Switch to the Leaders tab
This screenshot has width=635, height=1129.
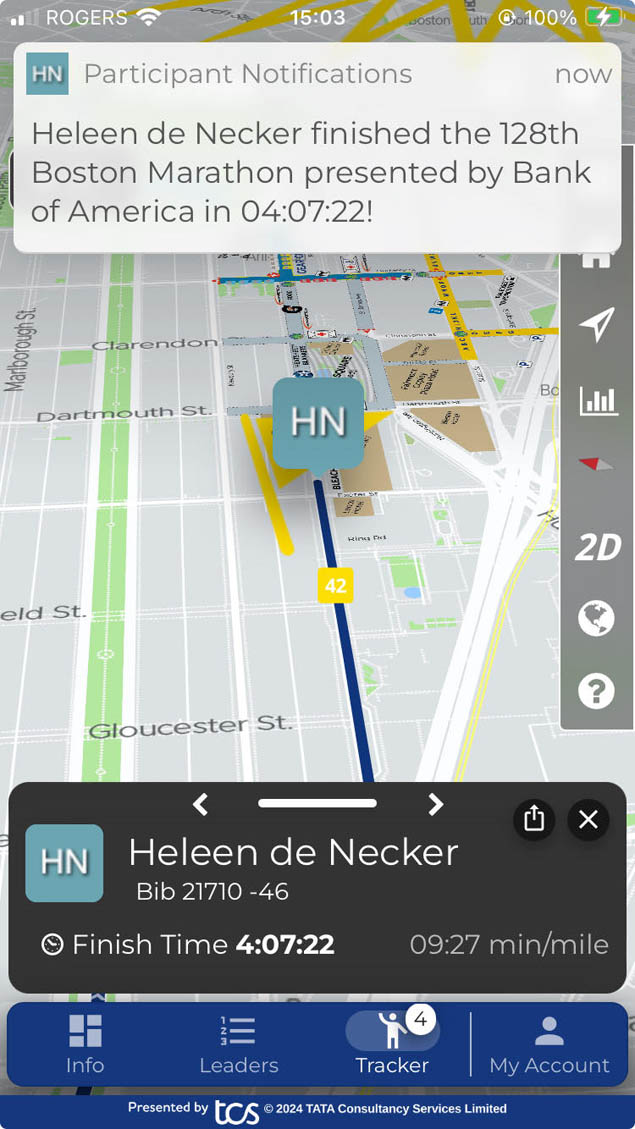click(x=238, y=1045)
